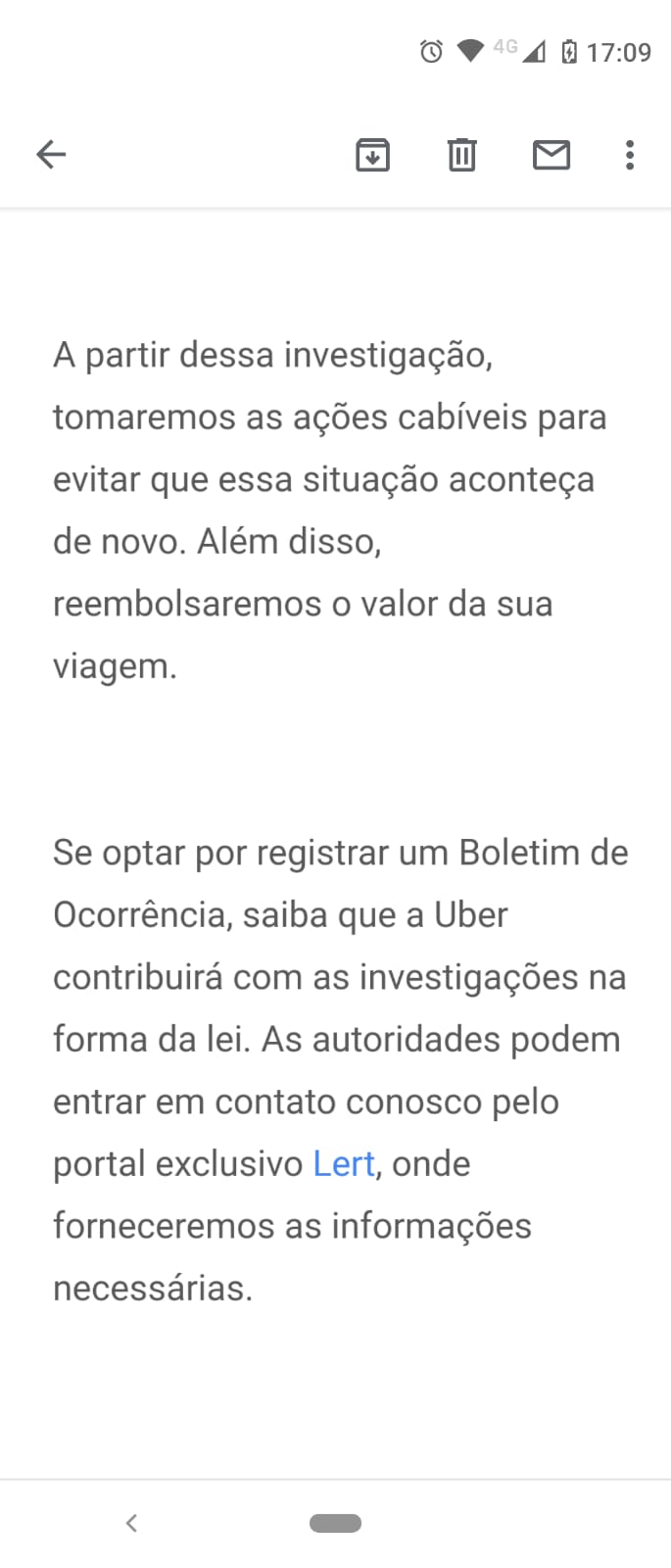Go back to the inbox
671x1568 pixels.
[51, 155]
